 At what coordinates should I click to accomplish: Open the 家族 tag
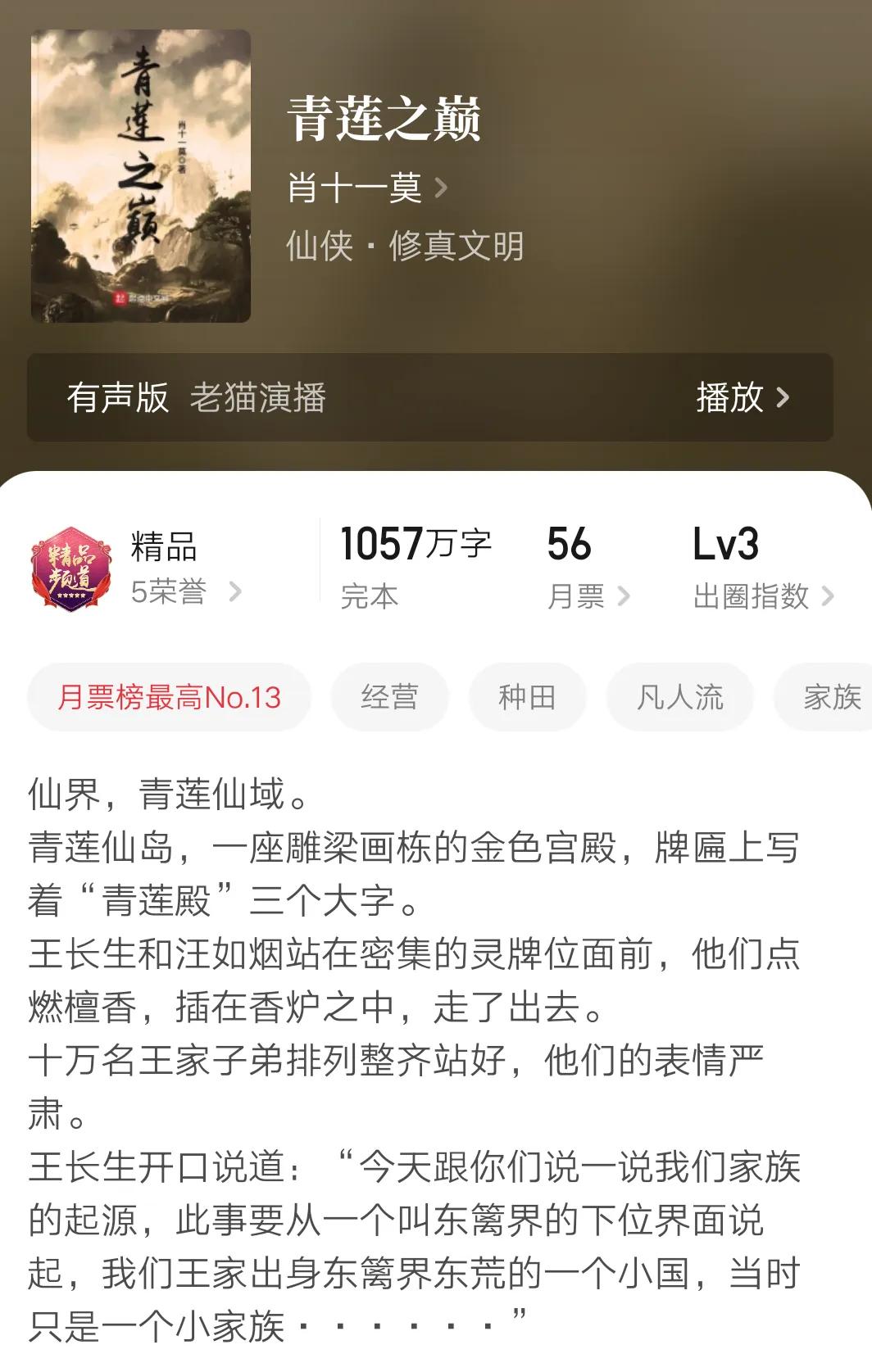pyautogui.click(x=829, y=698)
